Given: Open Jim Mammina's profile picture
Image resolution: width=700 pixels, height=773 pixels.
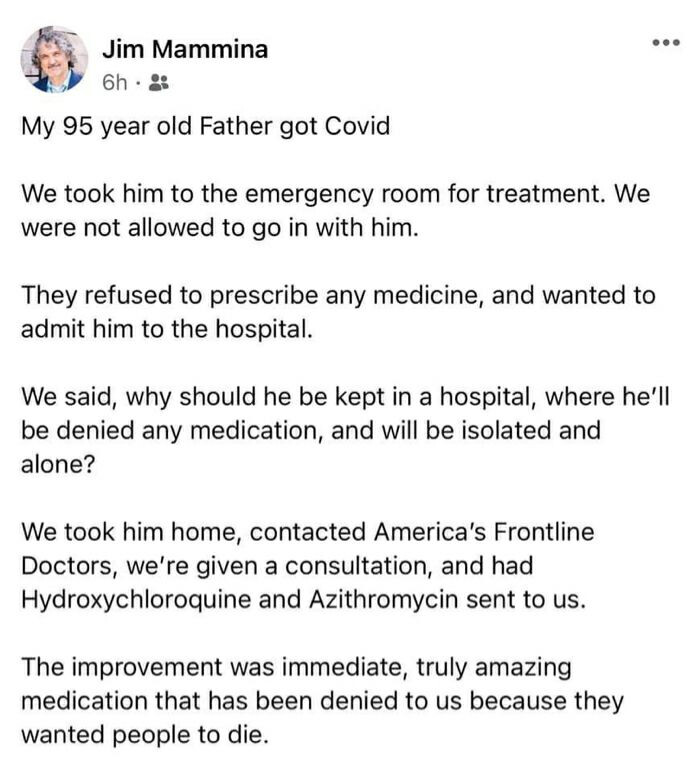Looking at the screenshot, I should (x=54, y=60).
